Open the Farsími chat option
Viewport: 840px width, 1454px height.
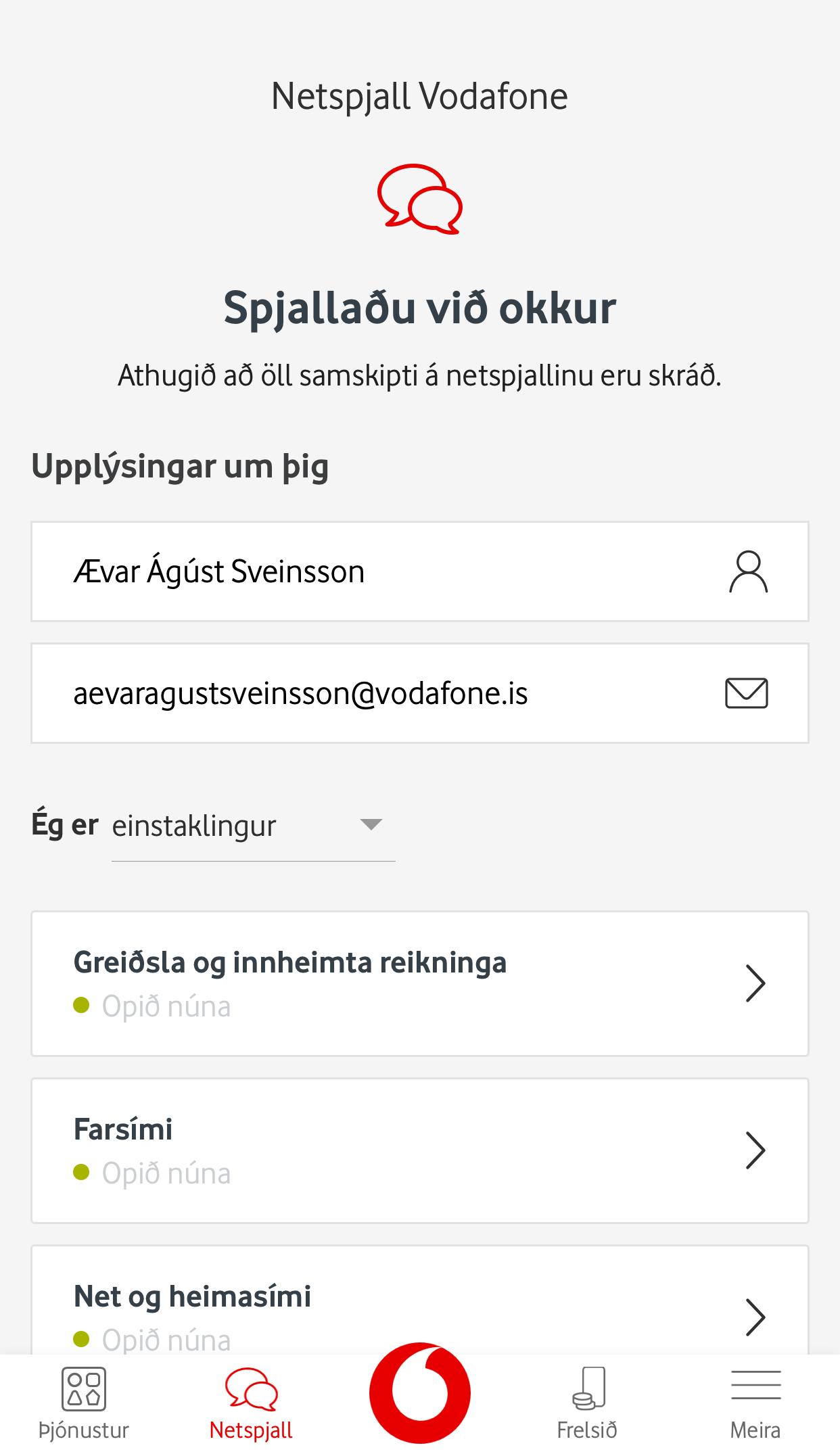pos(419,1150)
